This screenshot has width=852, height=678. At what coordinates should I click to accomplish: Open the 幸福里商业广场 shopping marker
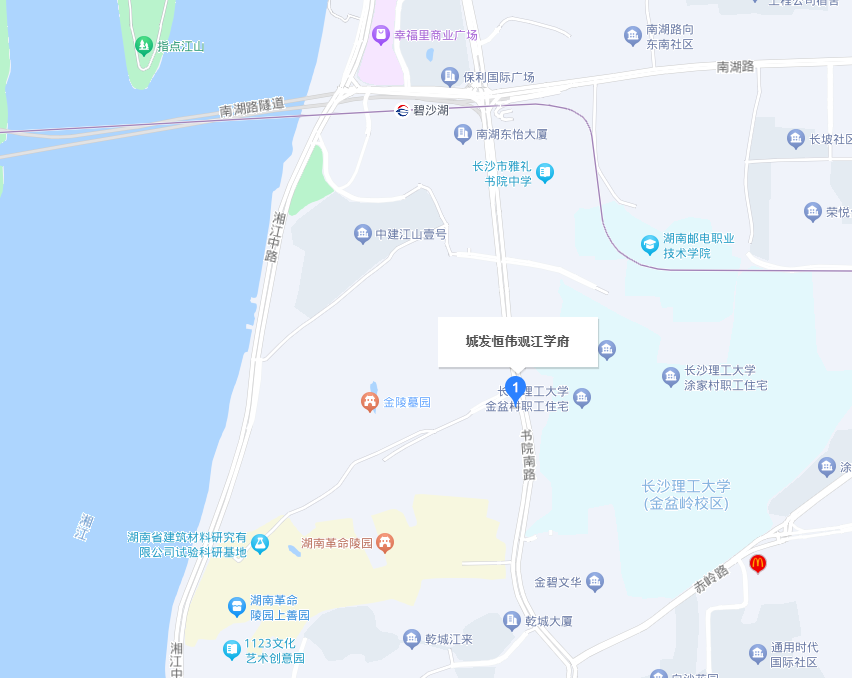(380, 35)
